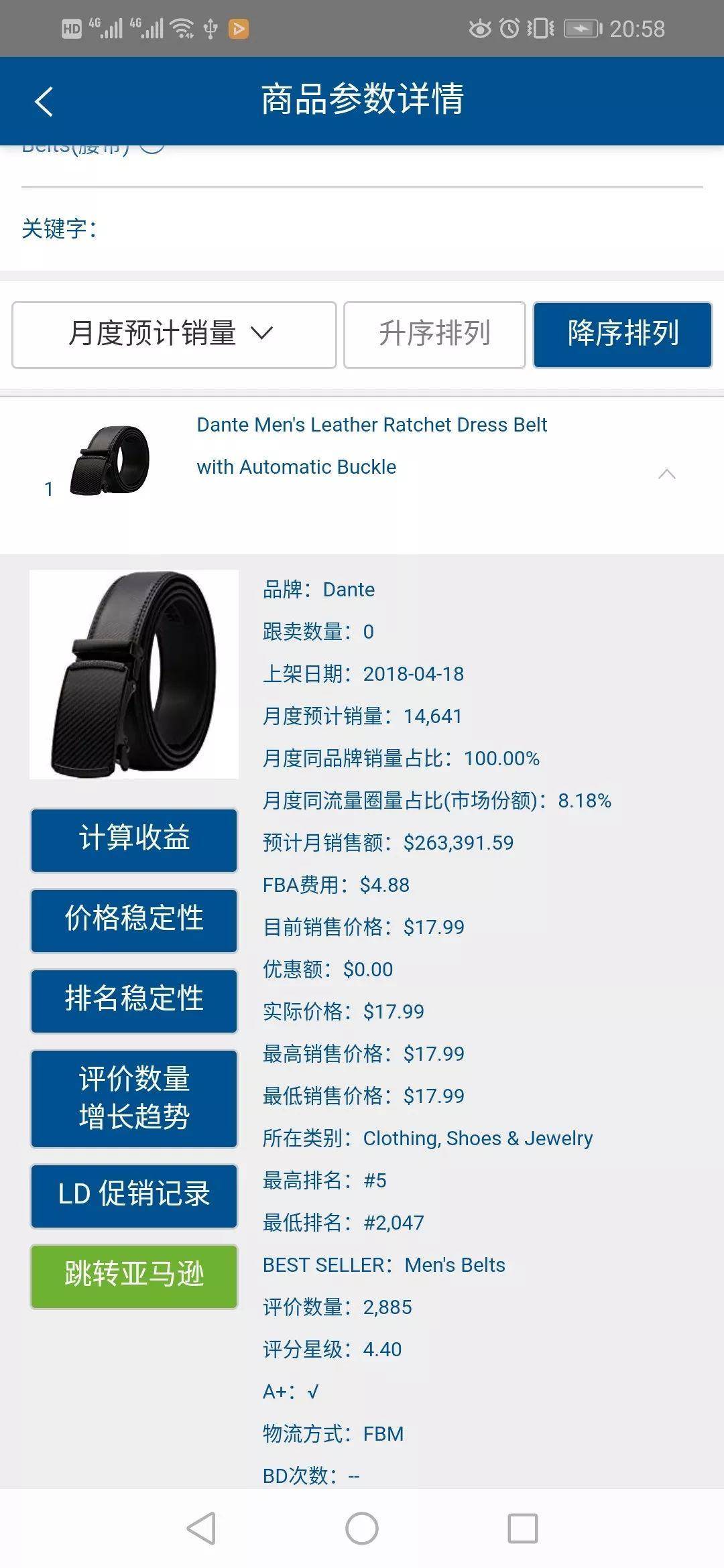
Task: Tap the 关键字 input field
Action: [x=396, y=229]
